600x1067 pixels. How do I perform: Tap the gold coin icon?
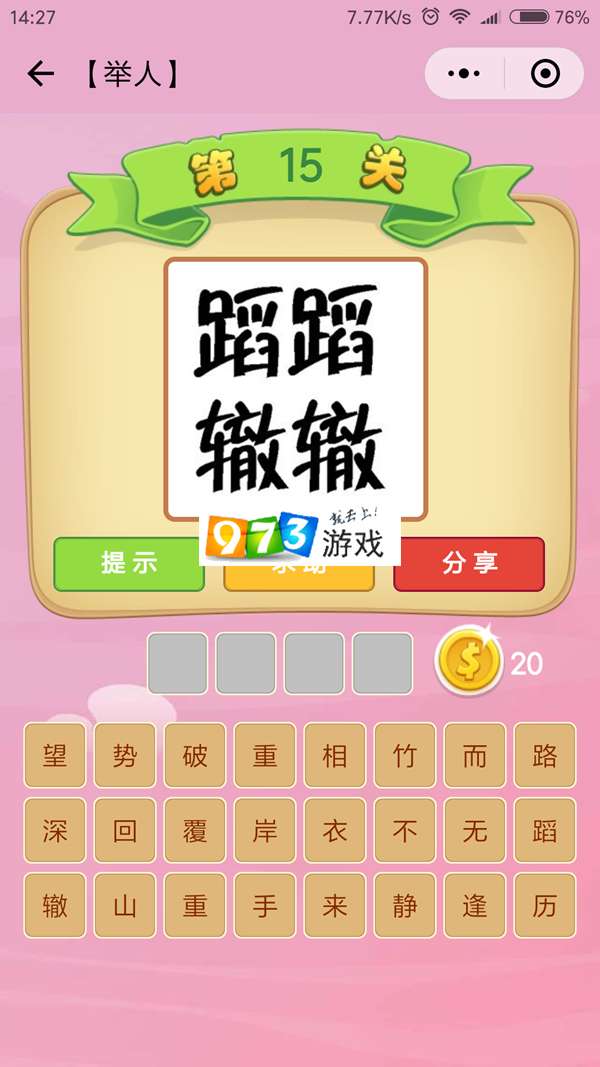(x=468, y=661)
